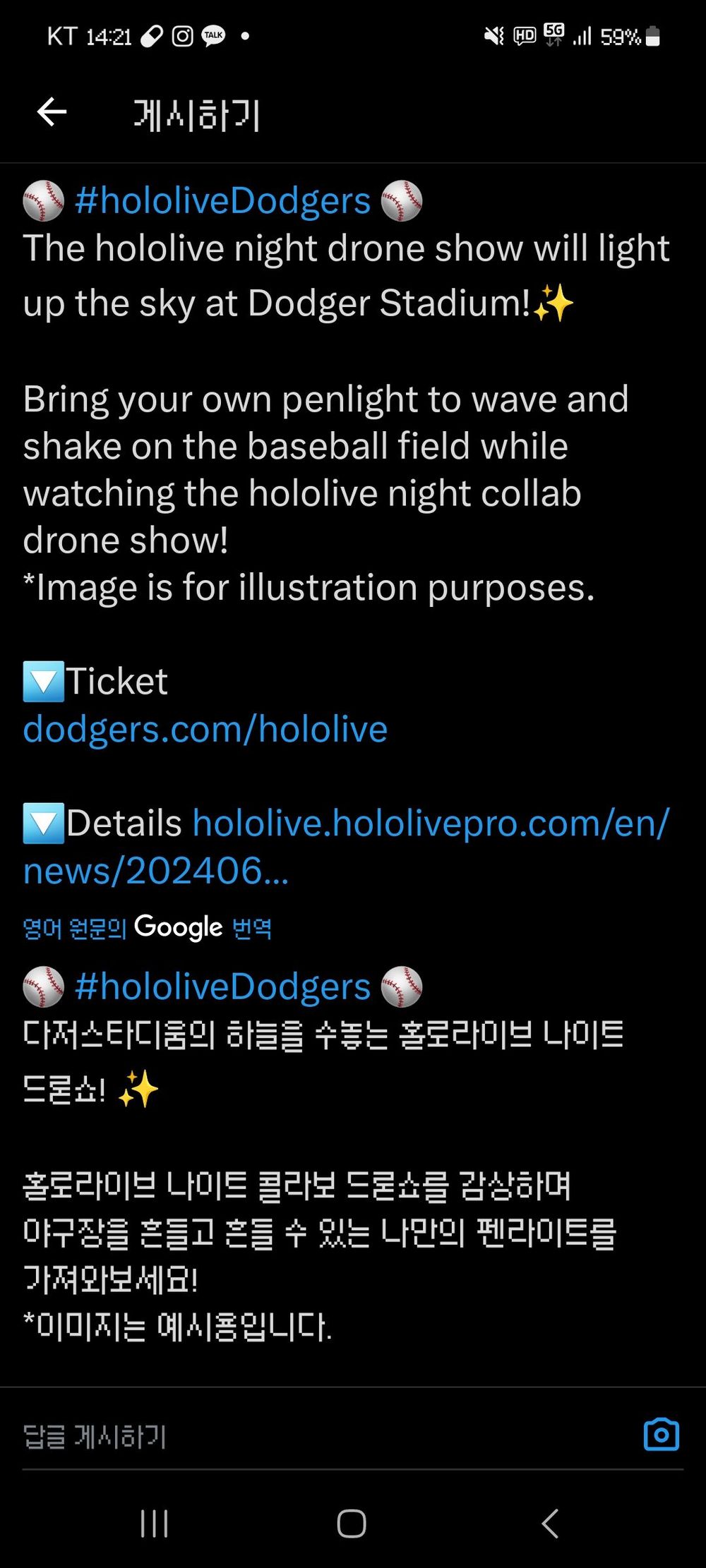The width and height of the screenshot is (706, 1568).
Task: Open the #hololiveDodgers hashtag in the Korean translation
Action: (222, 987)
